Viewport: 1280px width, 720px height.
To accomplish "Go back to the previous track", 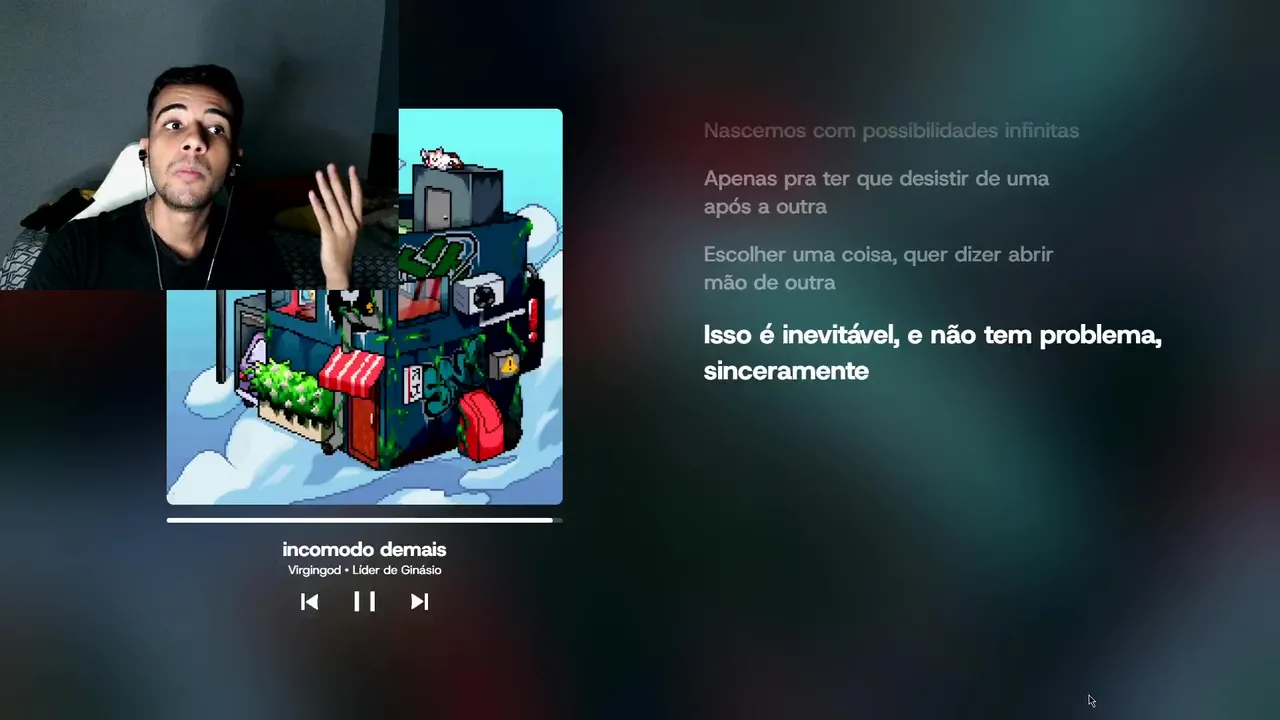I will coord(309,601).
